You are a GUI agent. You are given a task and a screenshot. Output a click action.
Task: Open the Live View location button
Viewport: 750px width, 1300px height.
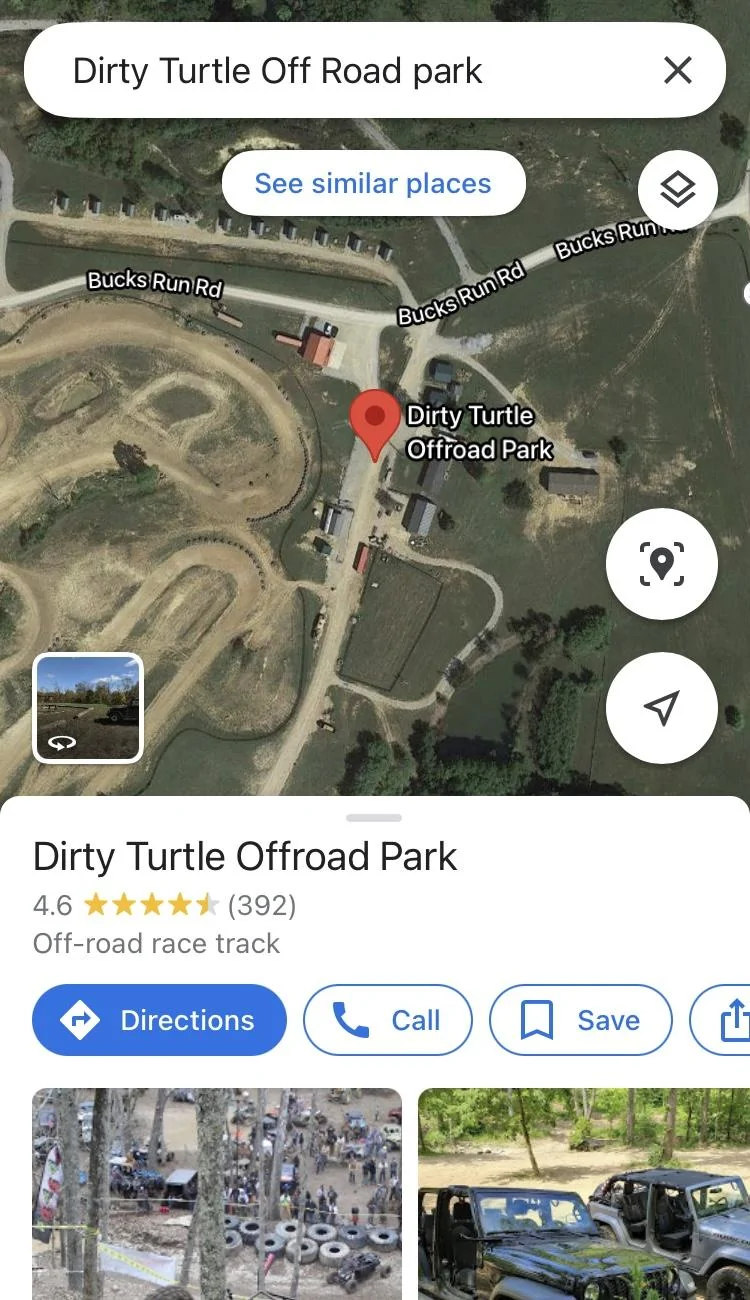(x=661, y=564)
